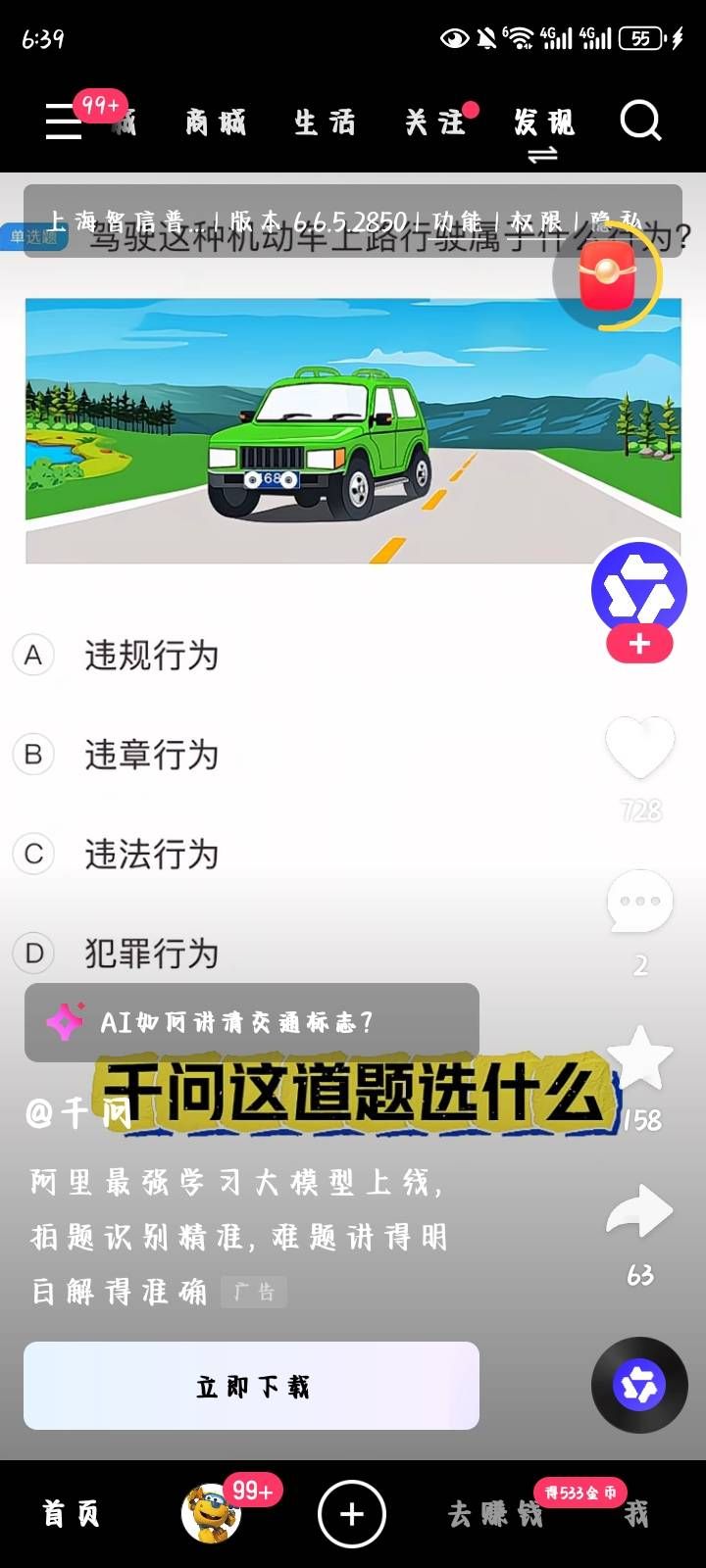Switch to the 关注 tab
Viewport: 706px width, 1568px height.
(434, 122)
